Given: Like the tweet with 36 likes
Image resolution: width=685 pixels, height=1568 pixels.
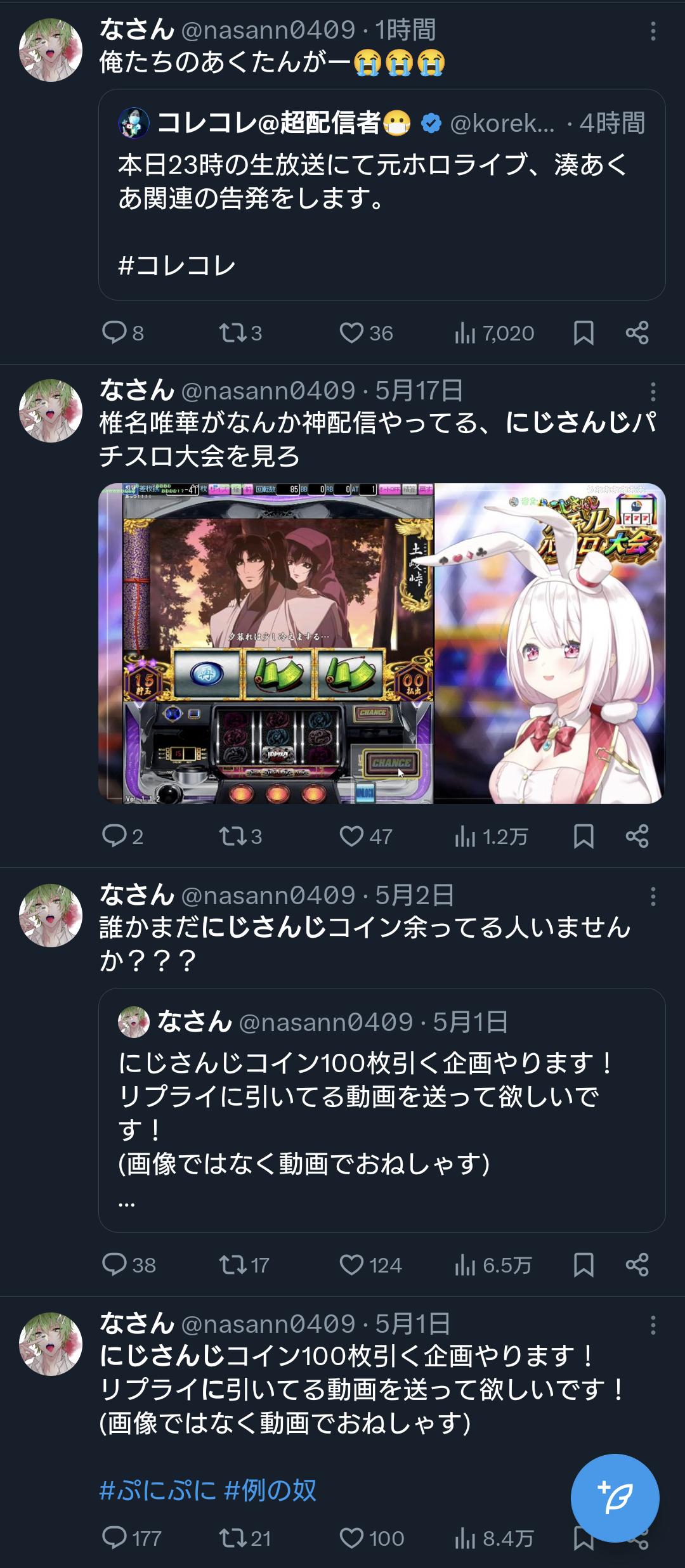Looking at the screenshot, I should (366, 333).
